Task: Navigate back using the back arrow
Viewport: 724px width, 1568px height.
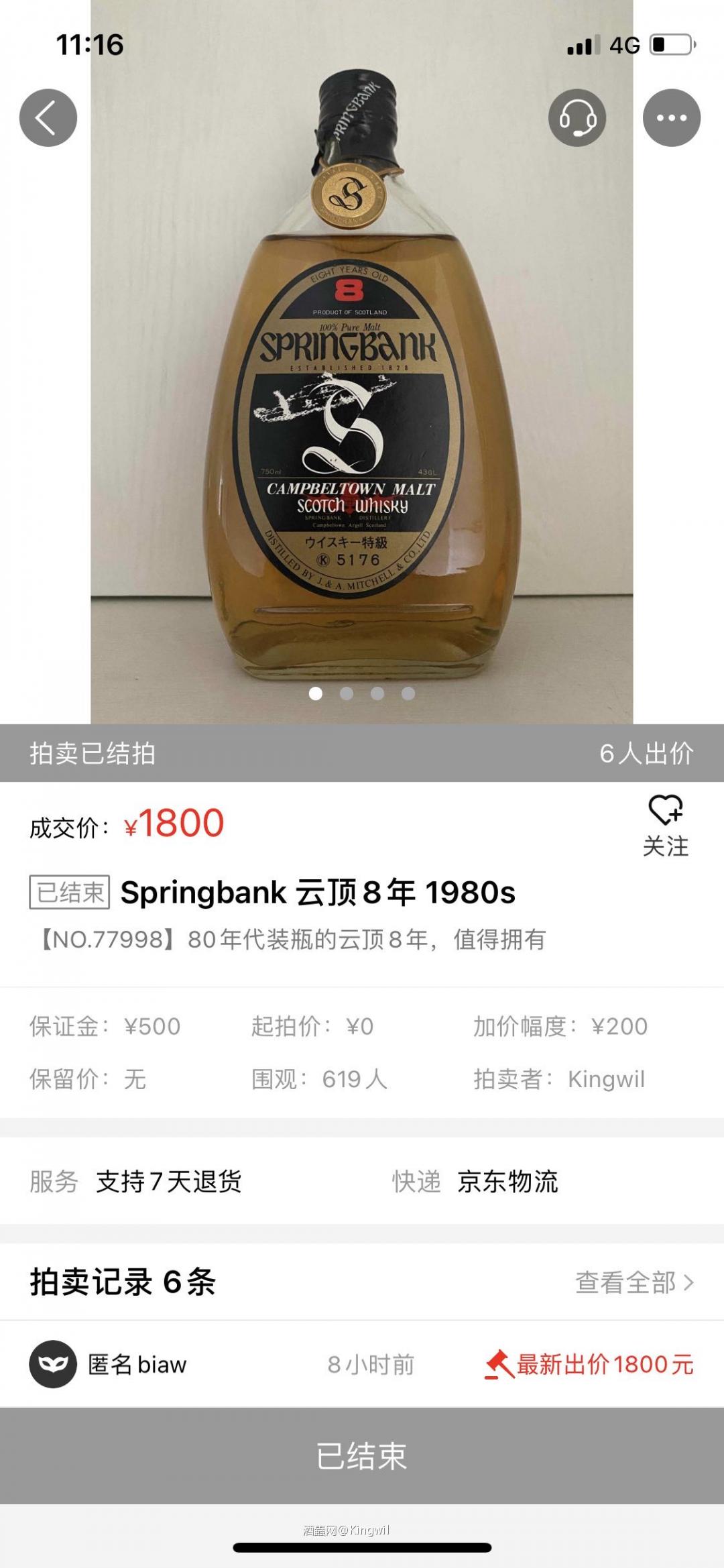Action: 47,117
